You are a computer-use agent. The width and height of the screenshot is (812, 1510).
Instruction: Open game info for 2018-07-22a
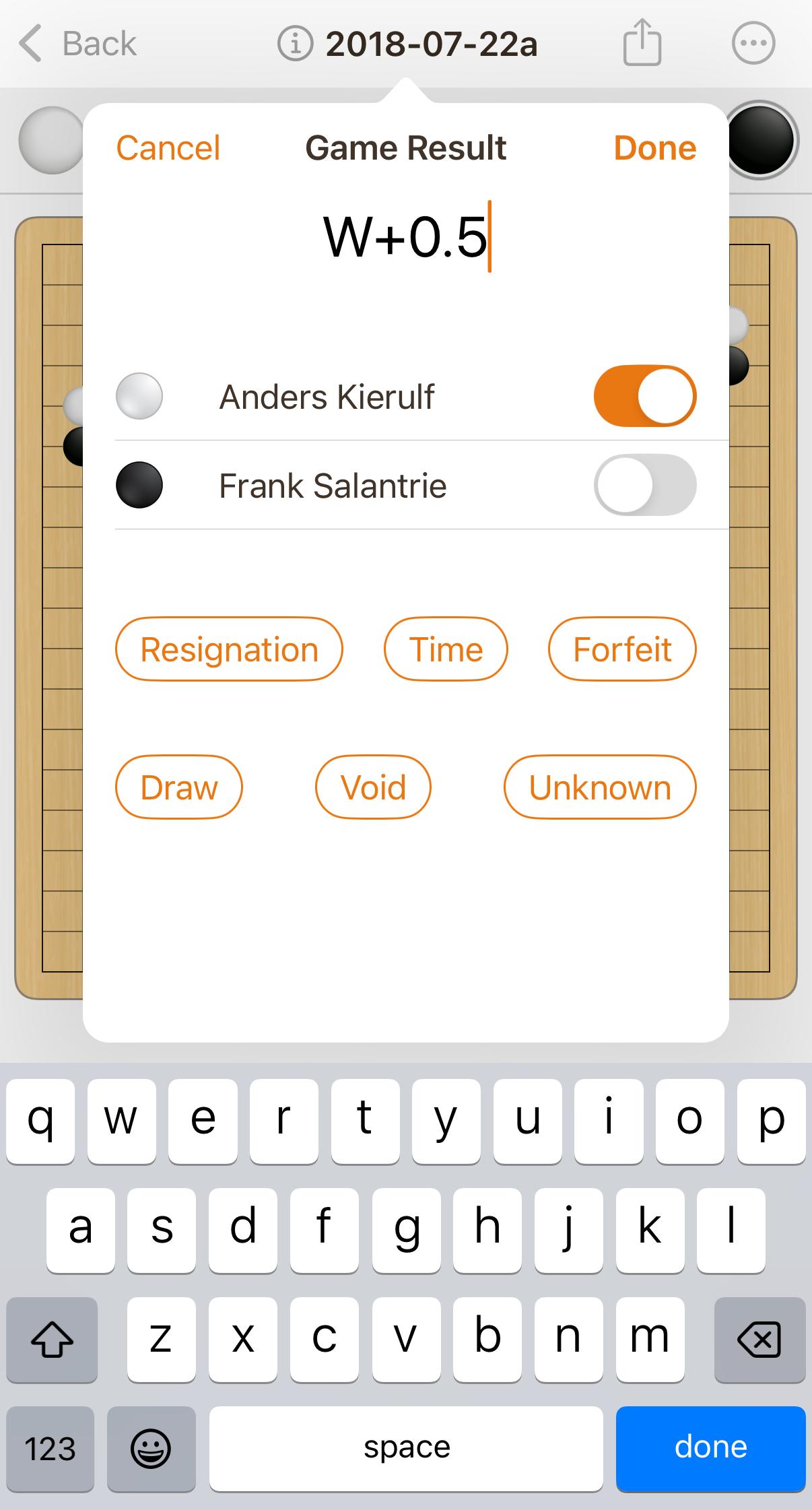[x=295, y=44]
